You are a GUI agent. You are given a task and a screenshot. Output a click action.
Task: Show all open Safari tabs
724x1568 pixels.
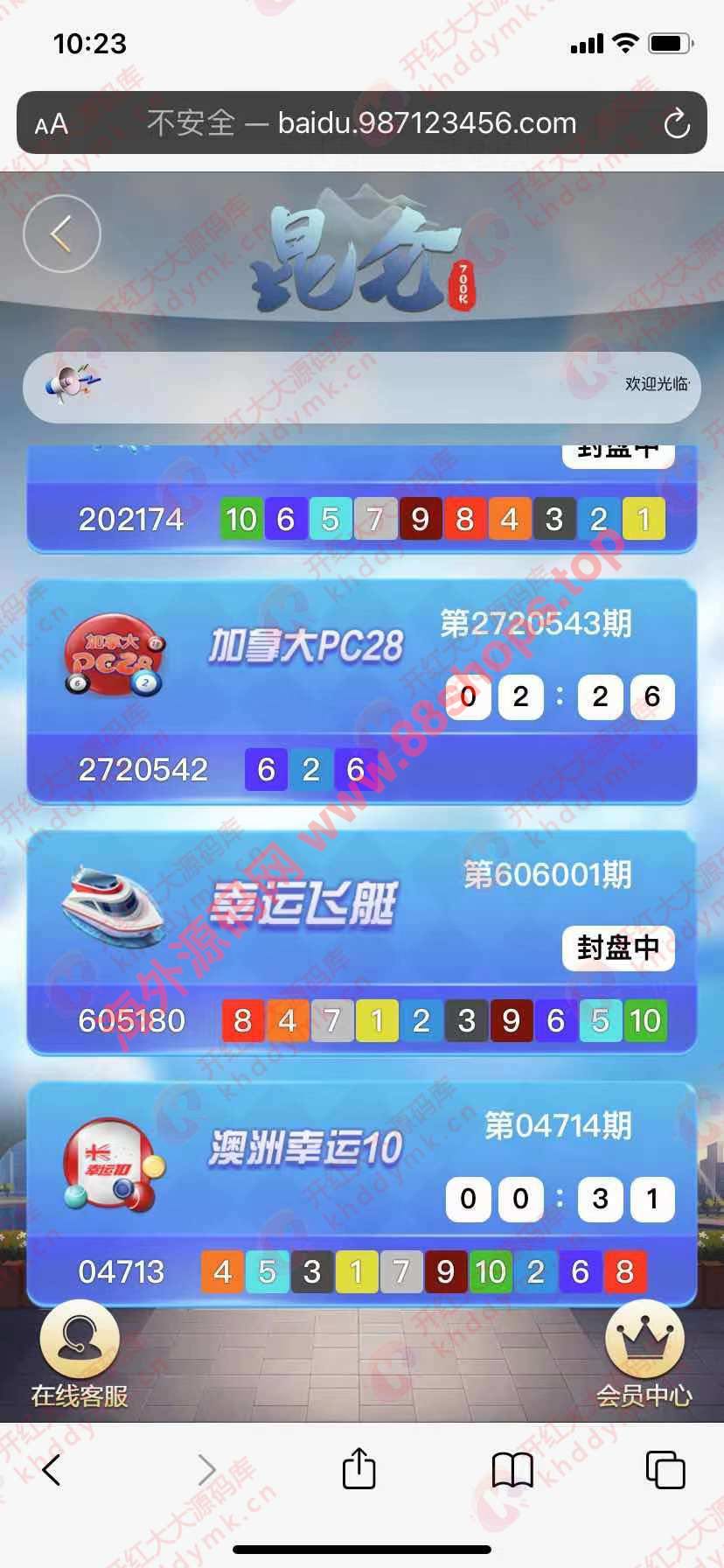click(665, 1470)
